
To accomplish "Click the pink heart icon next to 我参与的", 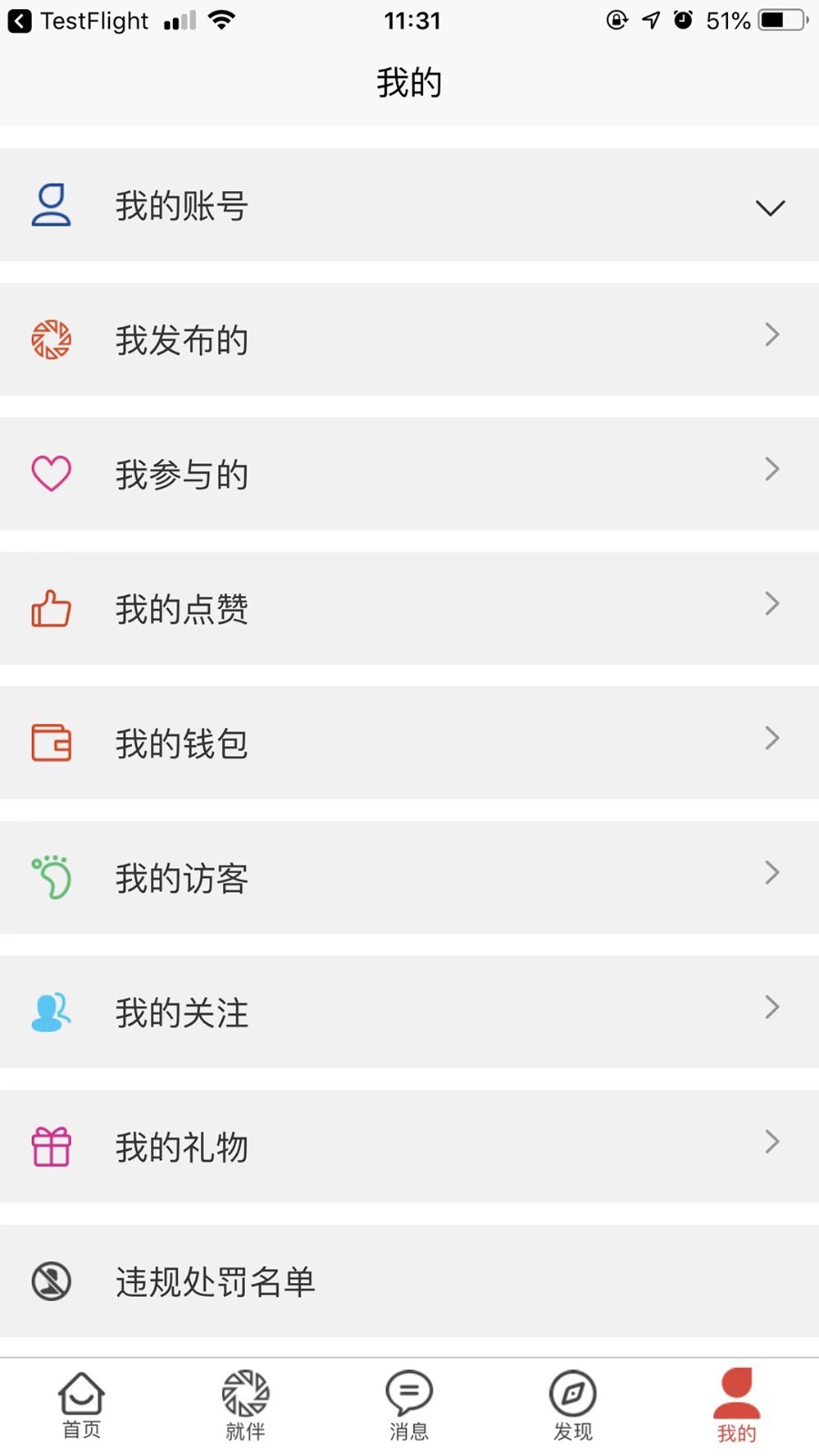I will coord(52,473).
